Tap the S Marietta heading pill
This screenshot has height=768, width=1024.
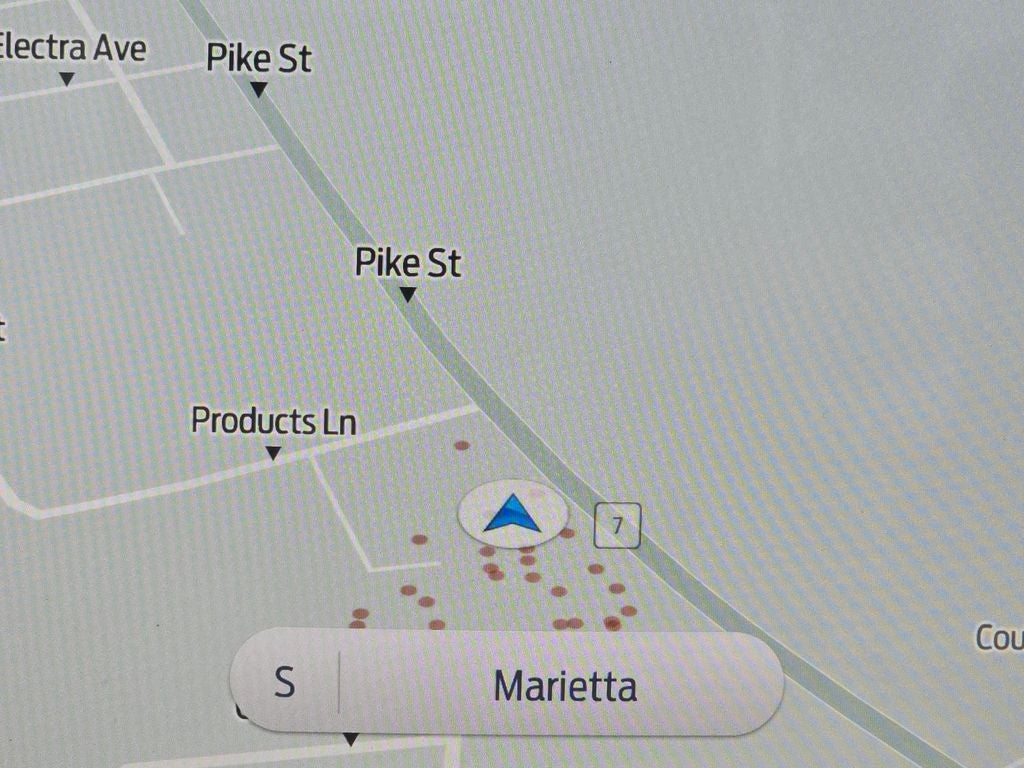click(506, 685)
